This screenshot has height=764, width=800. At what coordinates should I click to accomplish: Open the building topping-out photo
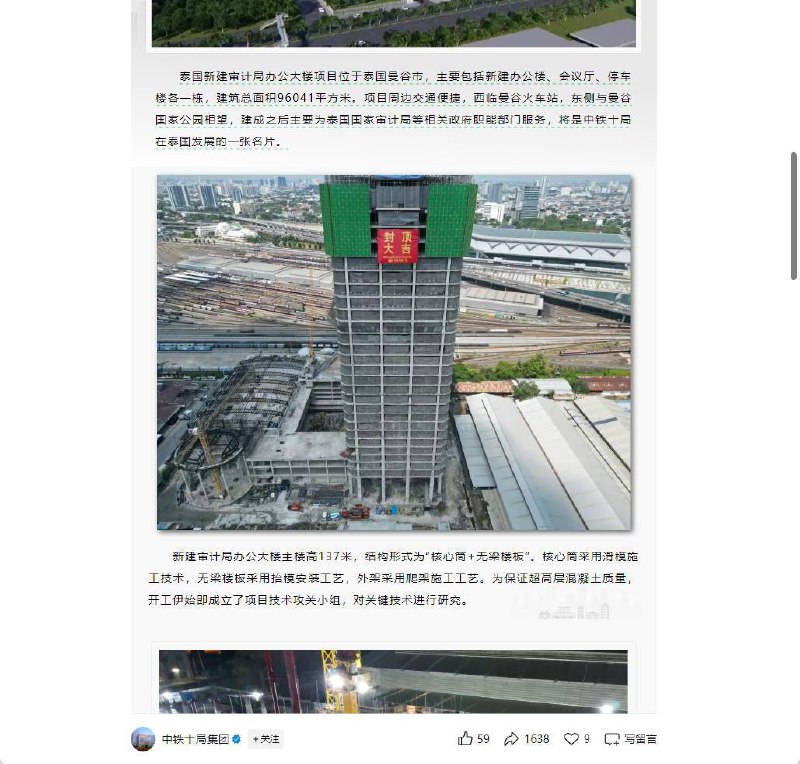pyautogui.click(x=394, y=352)
